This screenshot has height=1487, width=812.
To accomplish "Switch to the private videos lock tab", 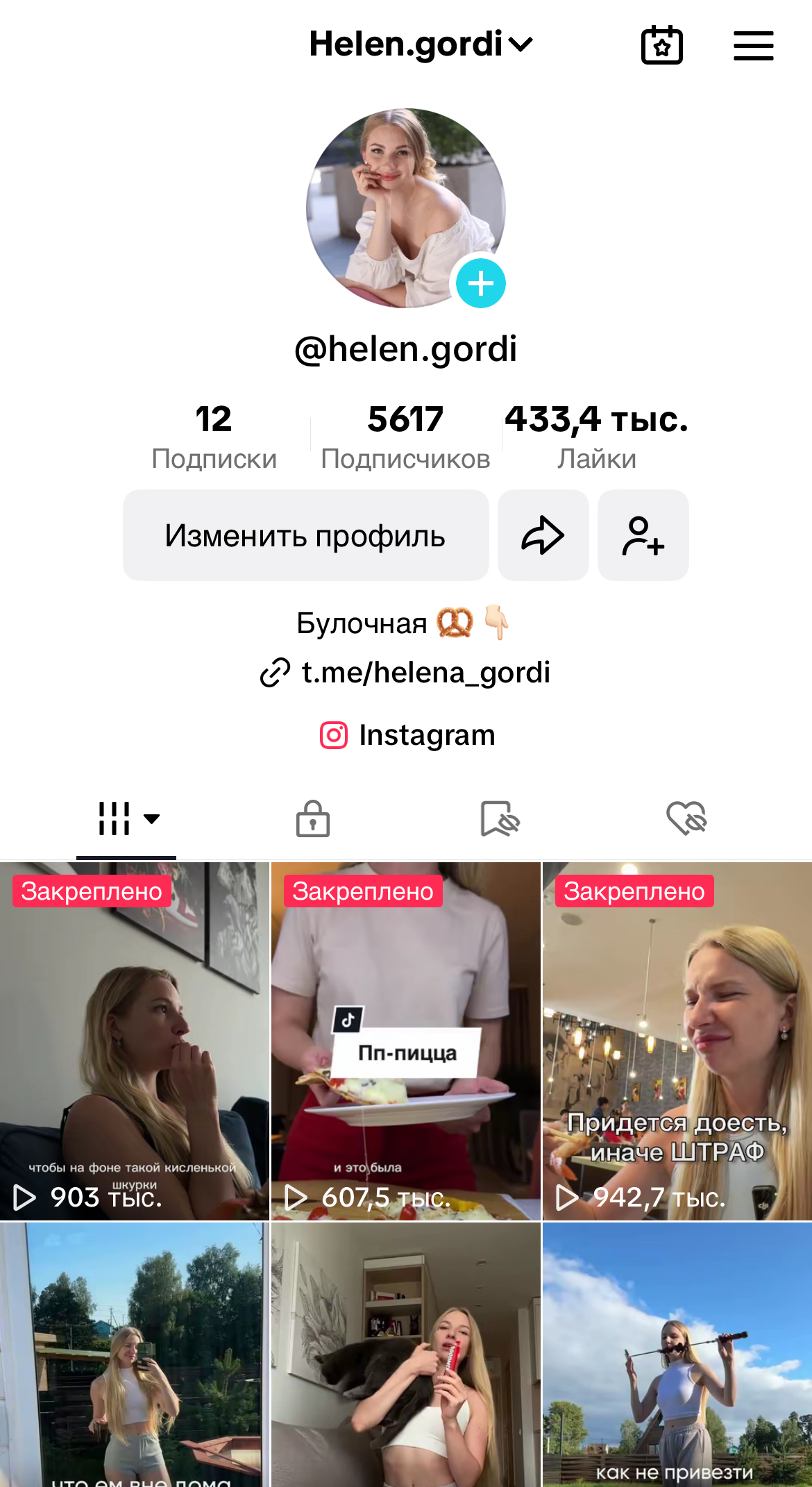I will coord(313,818).
